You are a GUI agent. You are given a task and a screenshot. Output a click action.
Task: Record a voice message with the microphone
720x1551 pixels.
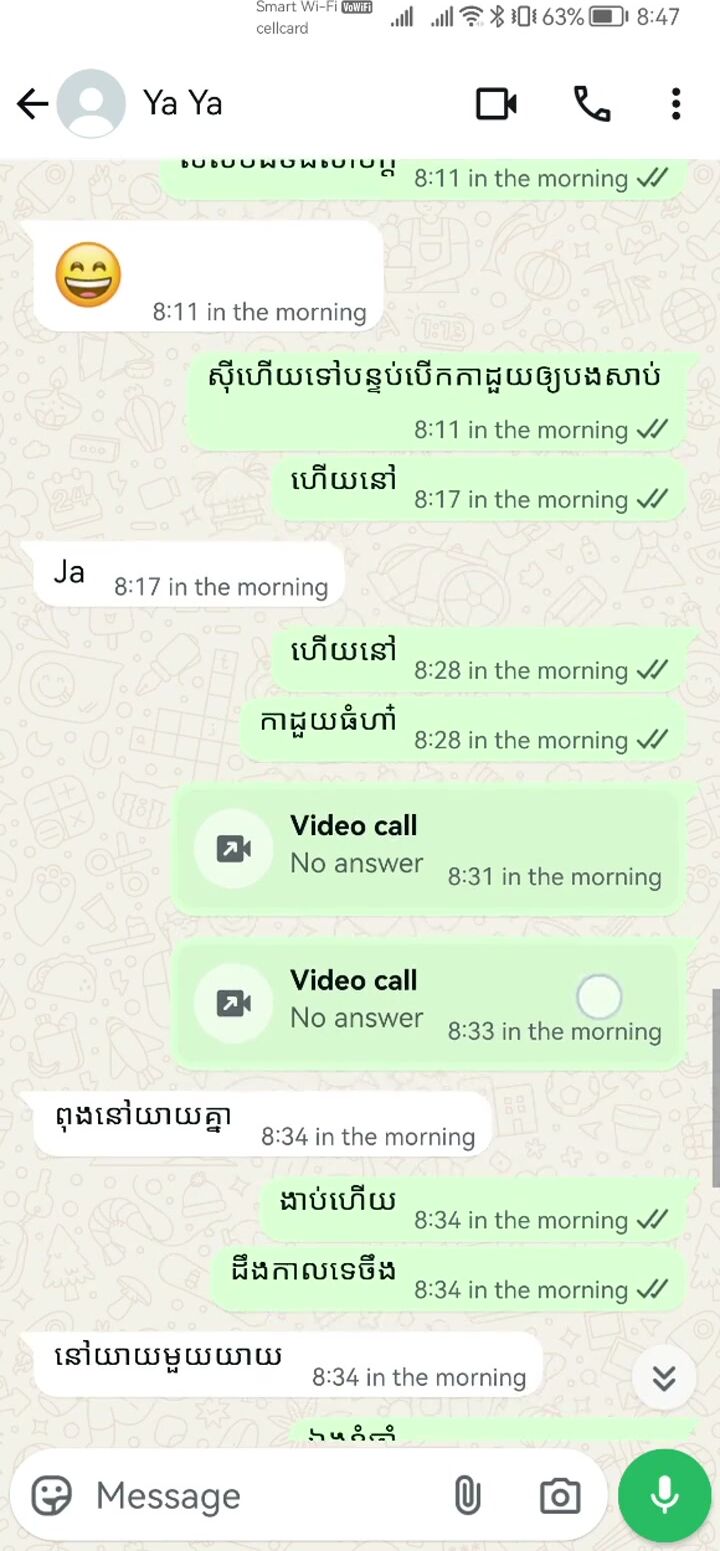pos(664,1496)
